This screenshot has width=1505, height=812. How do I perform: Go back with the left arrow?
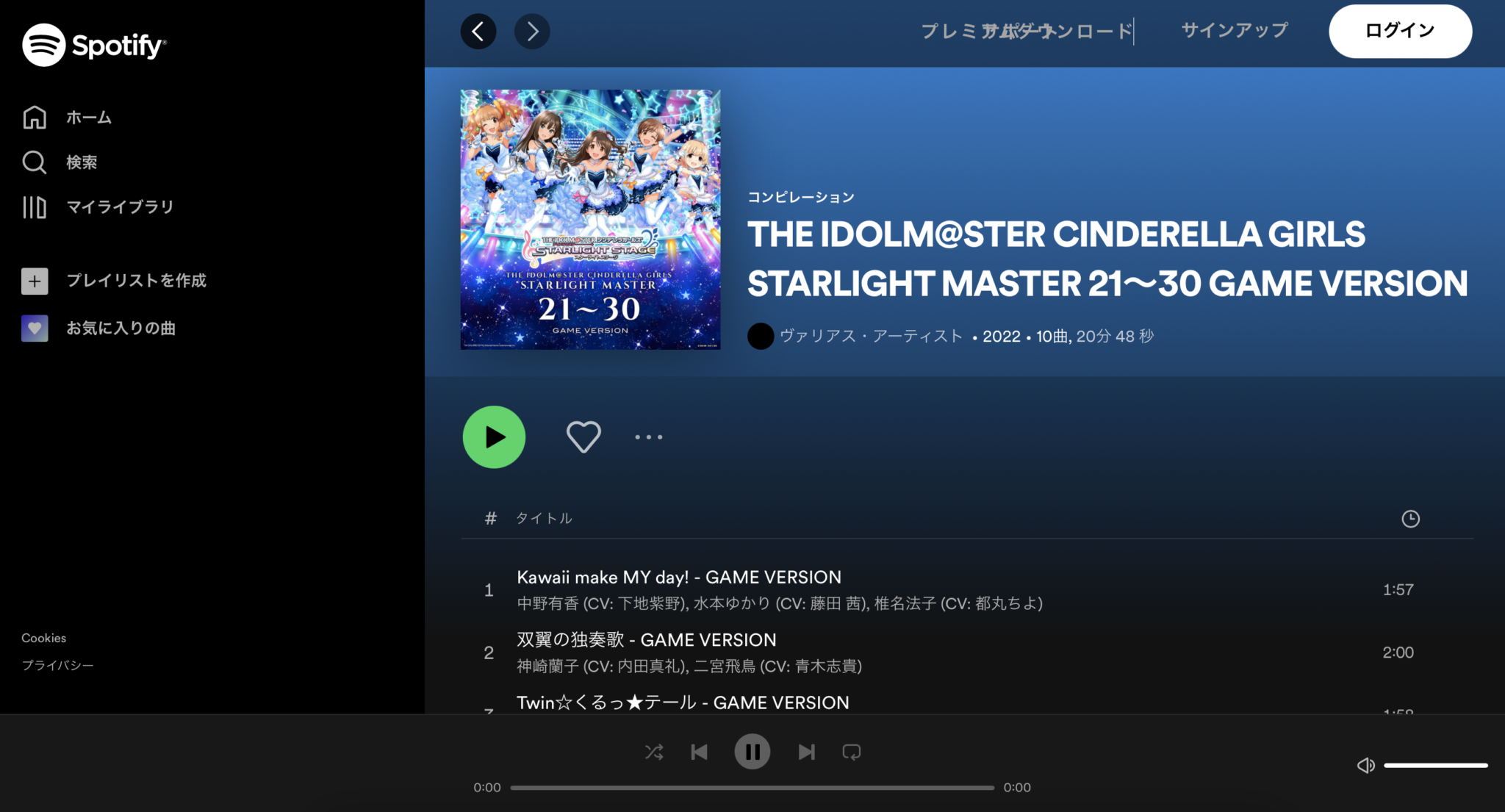pos(478,32)
